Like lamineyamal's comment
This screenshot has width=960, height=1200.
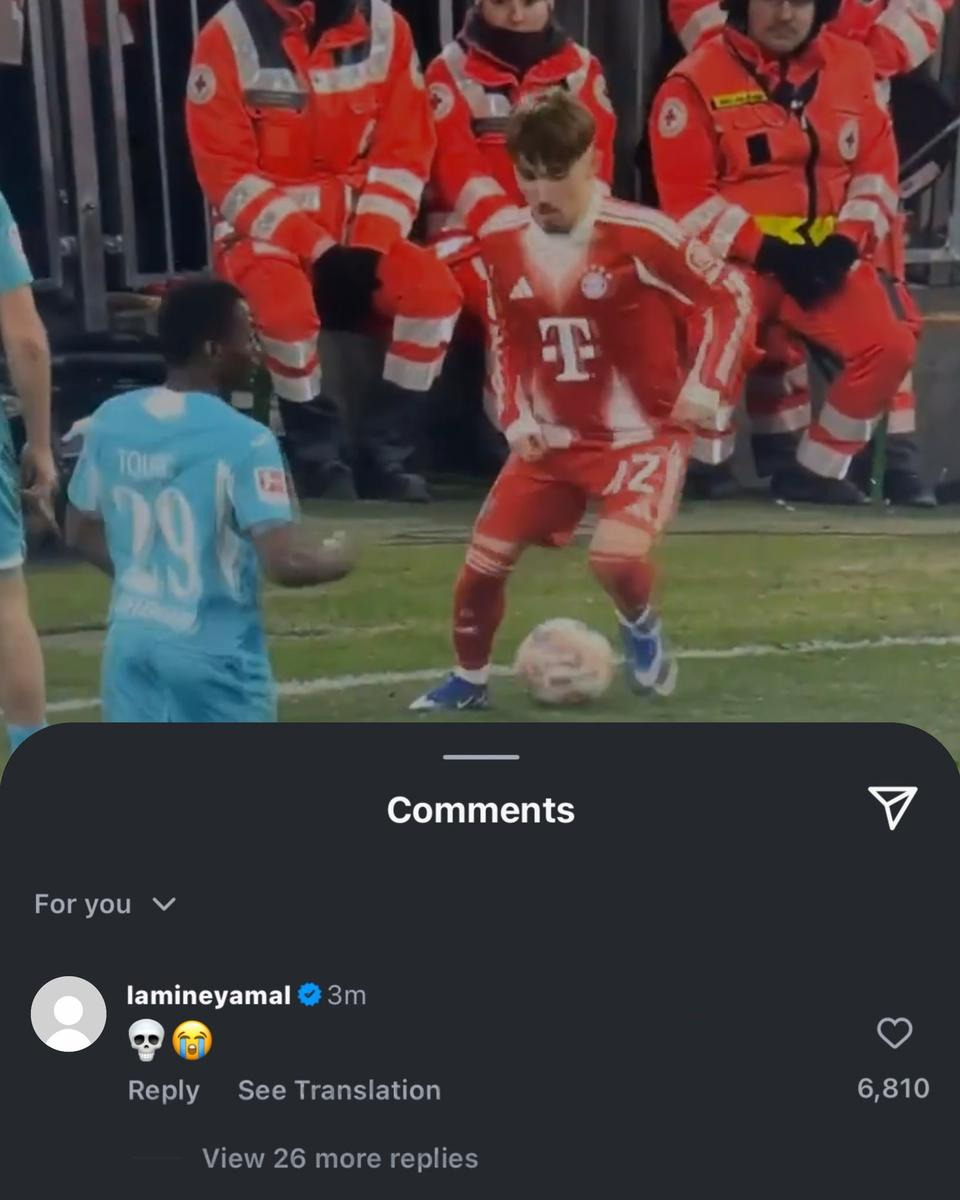[x=893, y=1033]
